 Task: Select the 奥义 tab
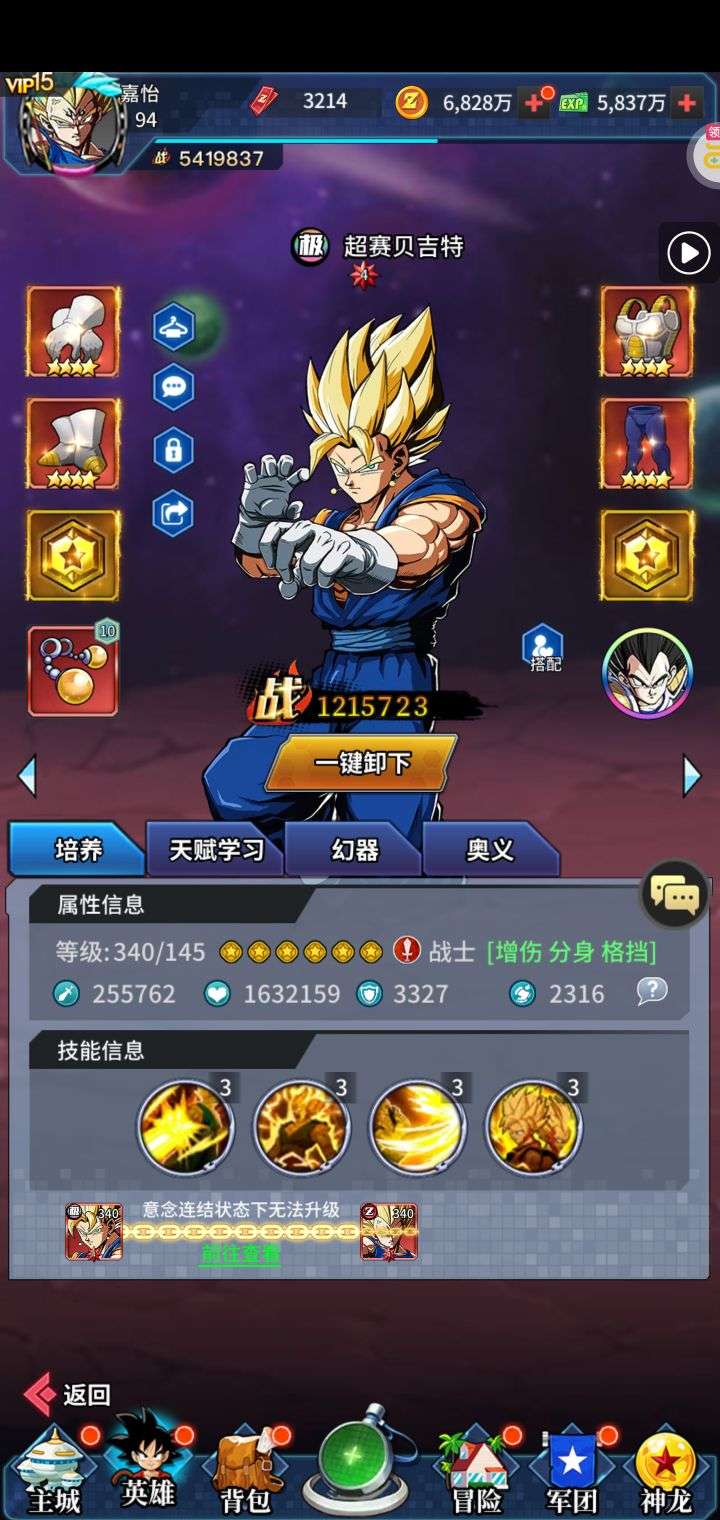tap(490, 849)
